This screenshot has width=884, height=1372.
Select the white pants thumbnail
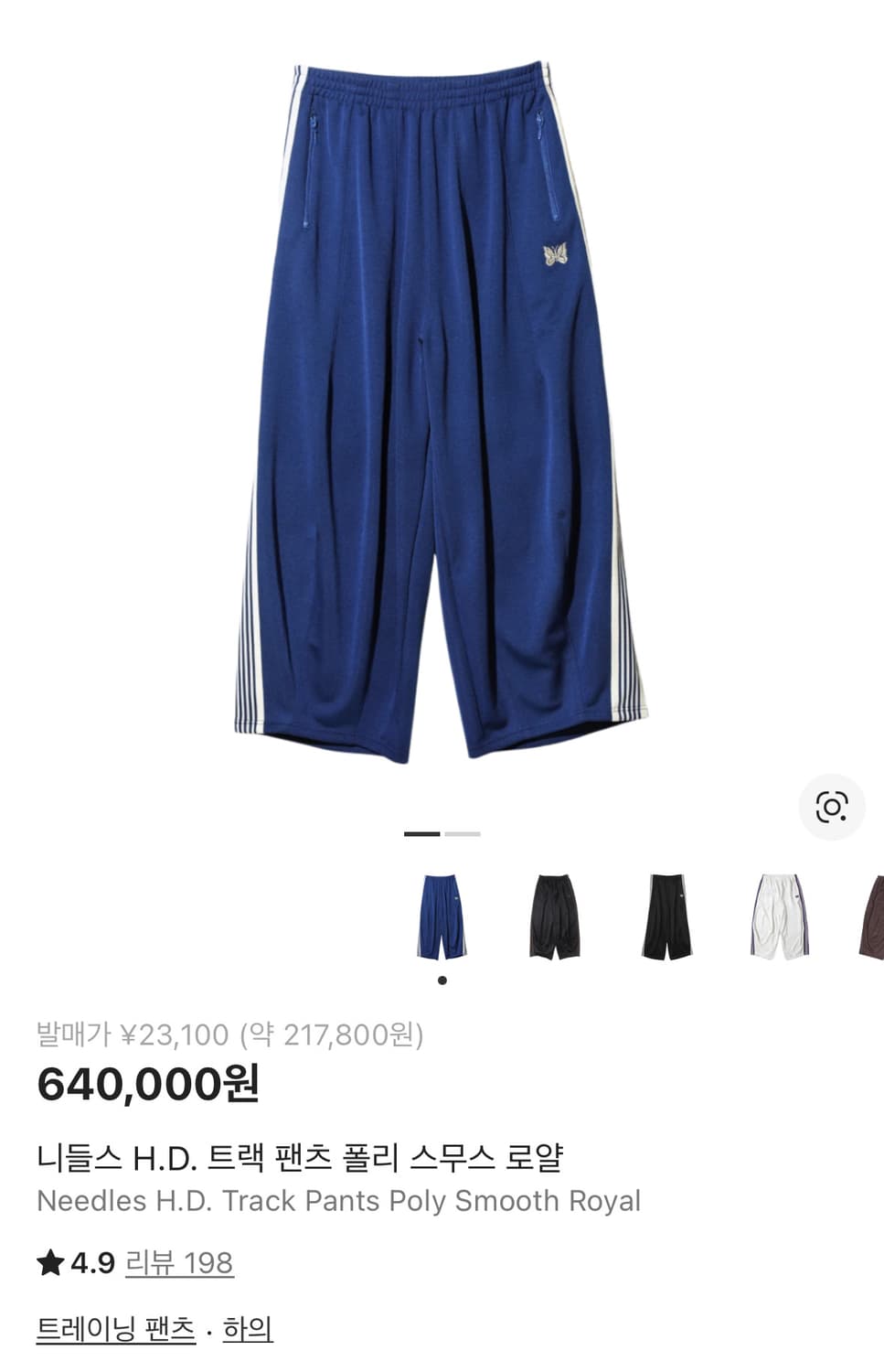point(779,916)
